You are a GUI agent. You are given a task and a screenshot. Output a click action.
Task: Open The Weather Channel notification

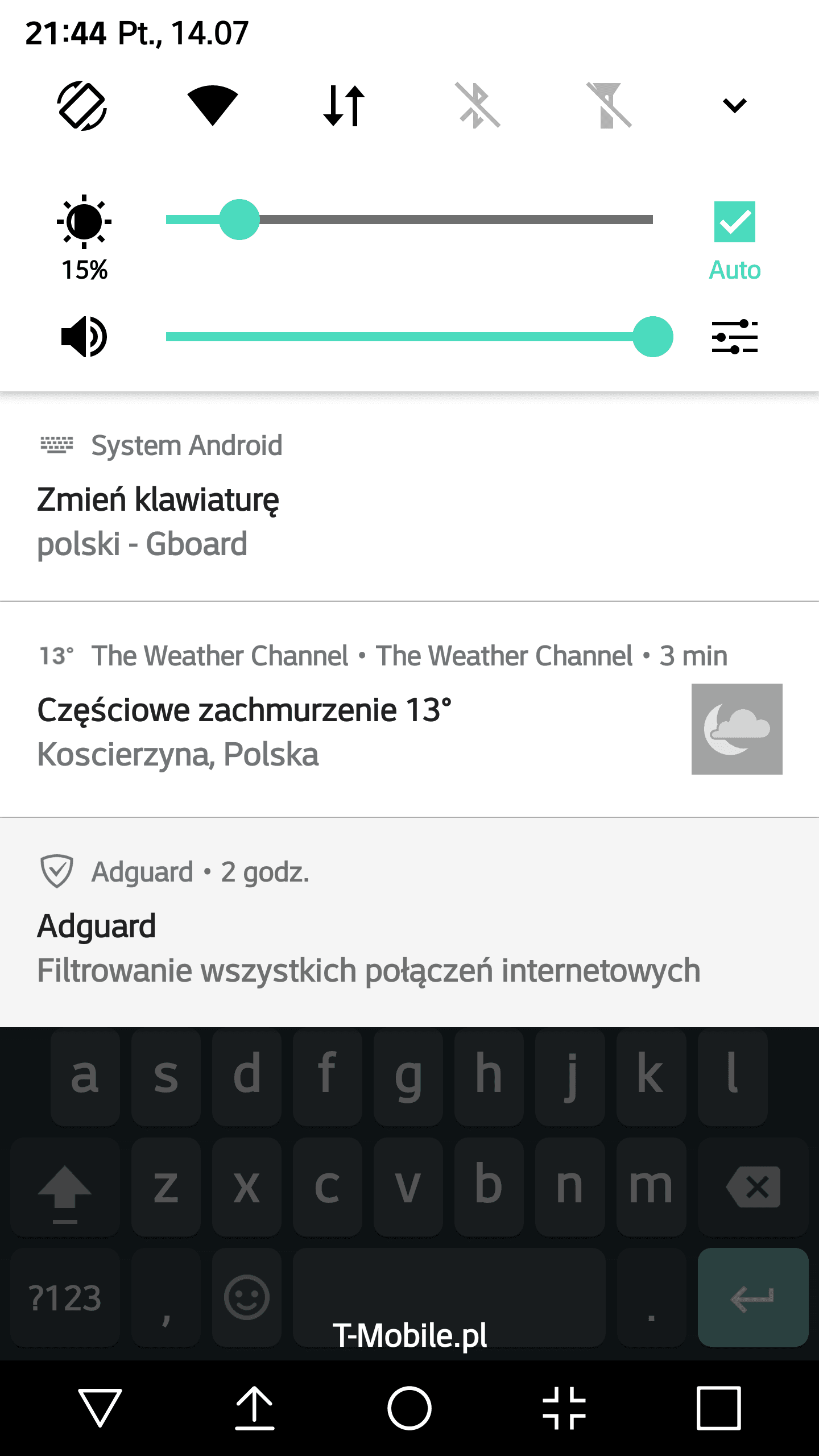click(x=409, y=709)
